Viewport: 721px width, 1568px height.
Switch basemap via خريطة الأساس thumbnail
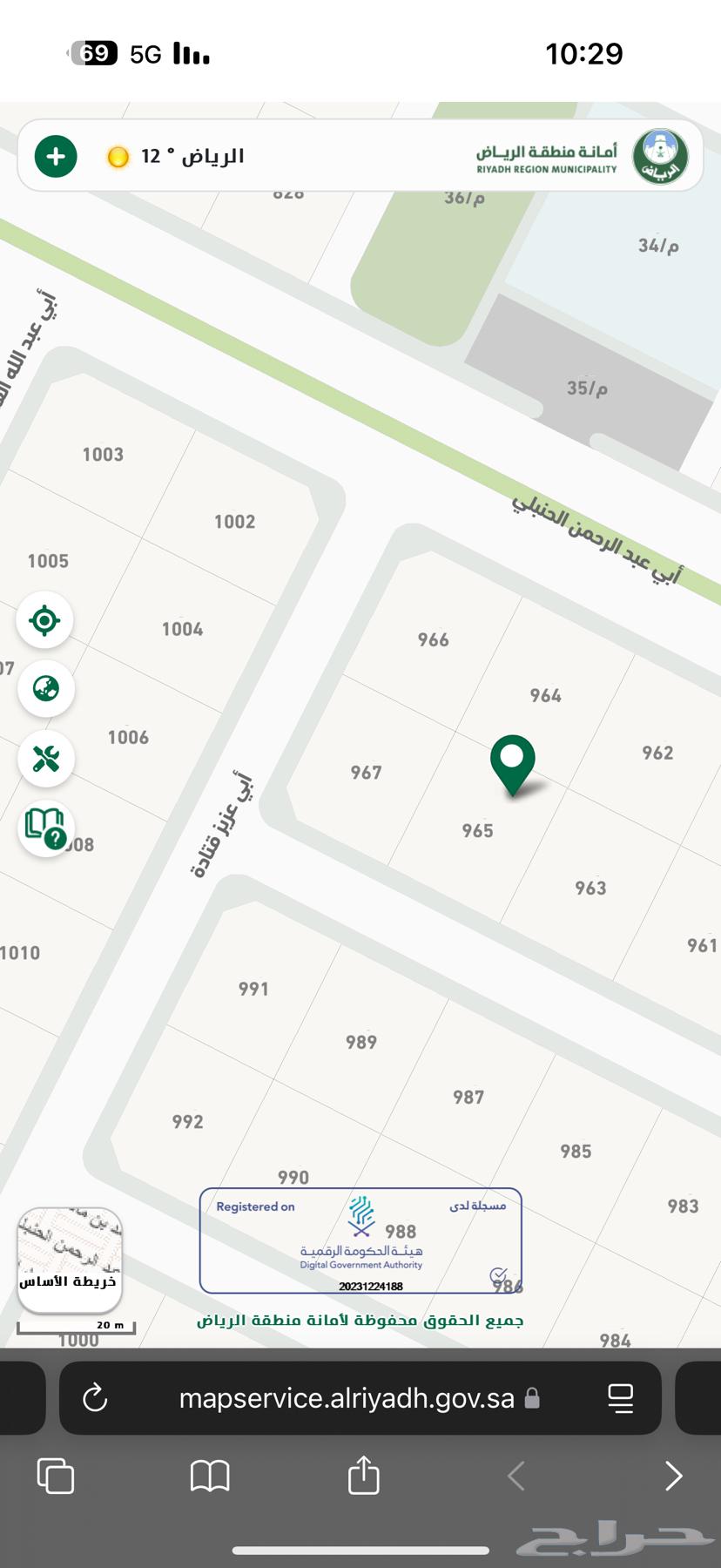70,1259
